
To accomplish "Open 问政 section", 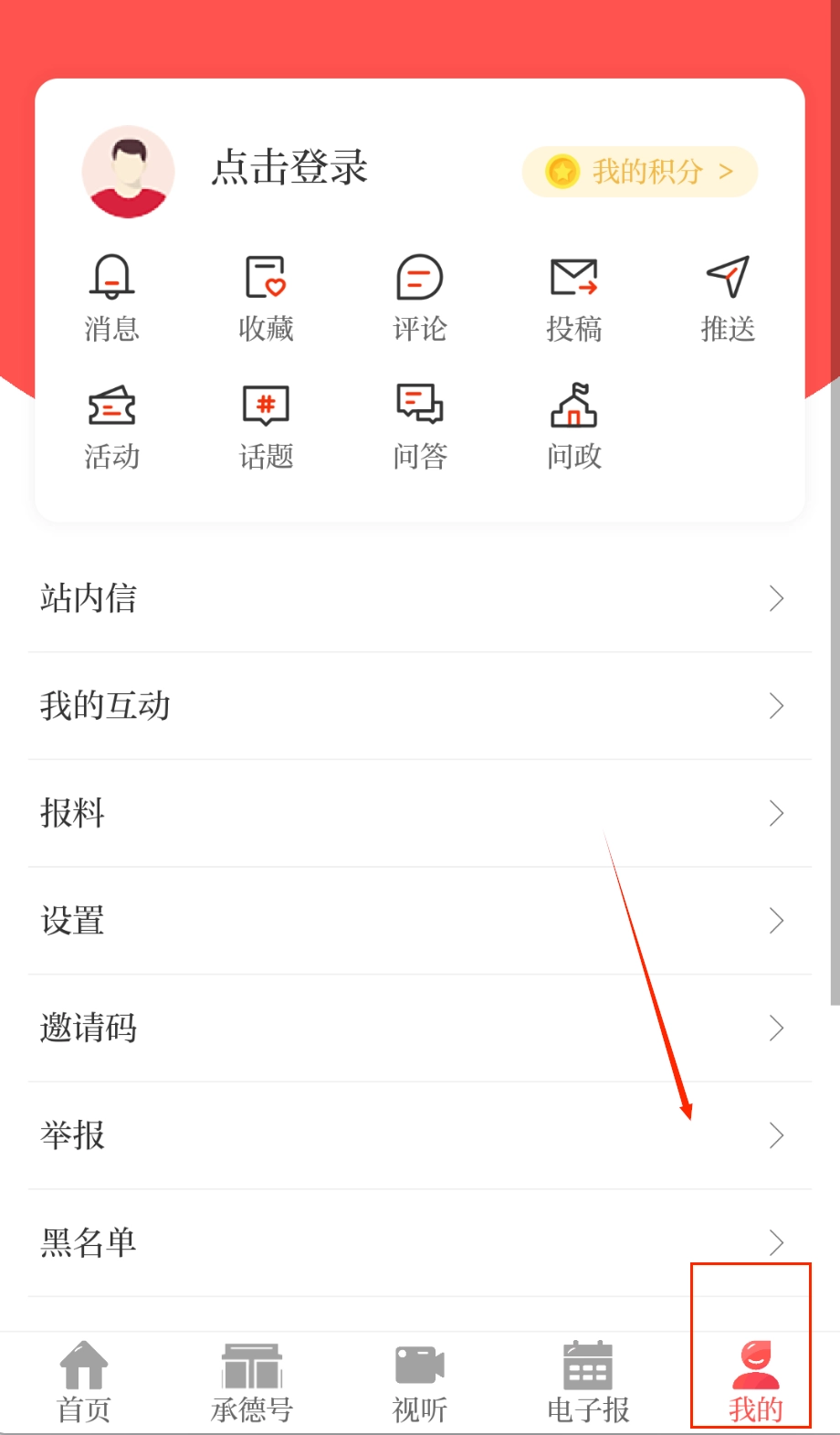I will pos(573,427).
